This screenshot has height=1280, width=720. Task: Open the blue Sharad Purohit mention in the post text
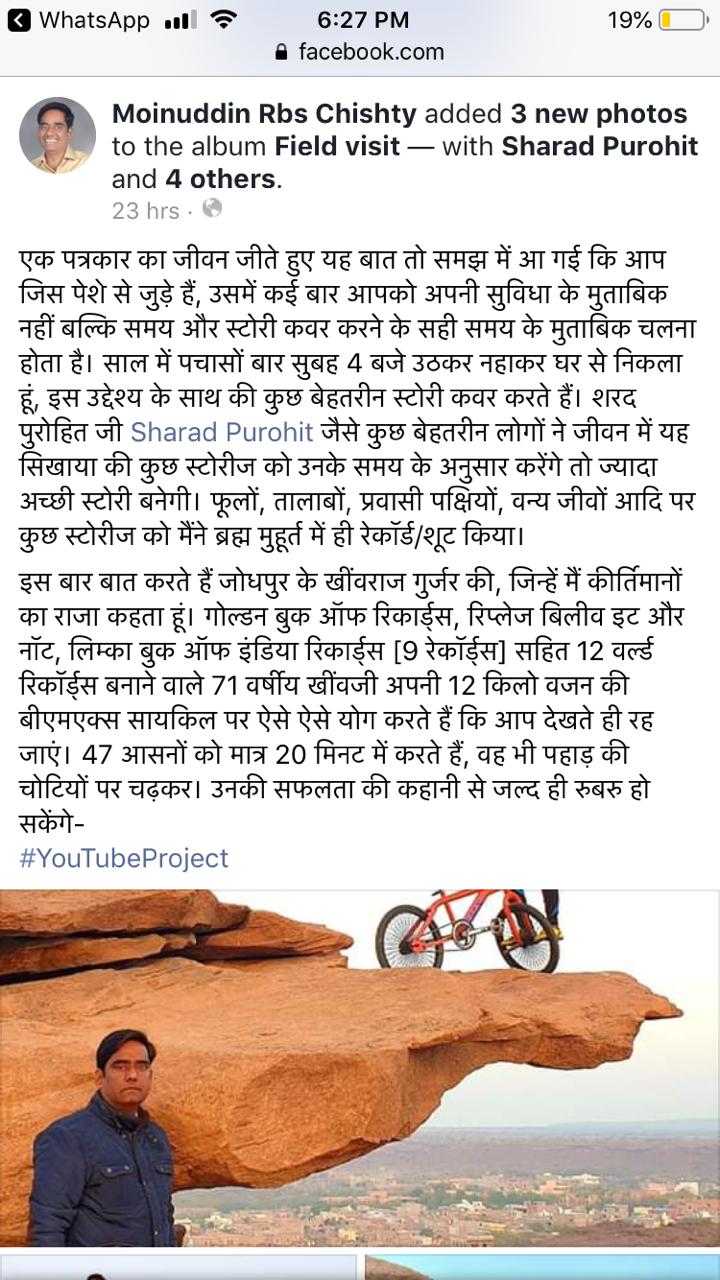point(220,432)
